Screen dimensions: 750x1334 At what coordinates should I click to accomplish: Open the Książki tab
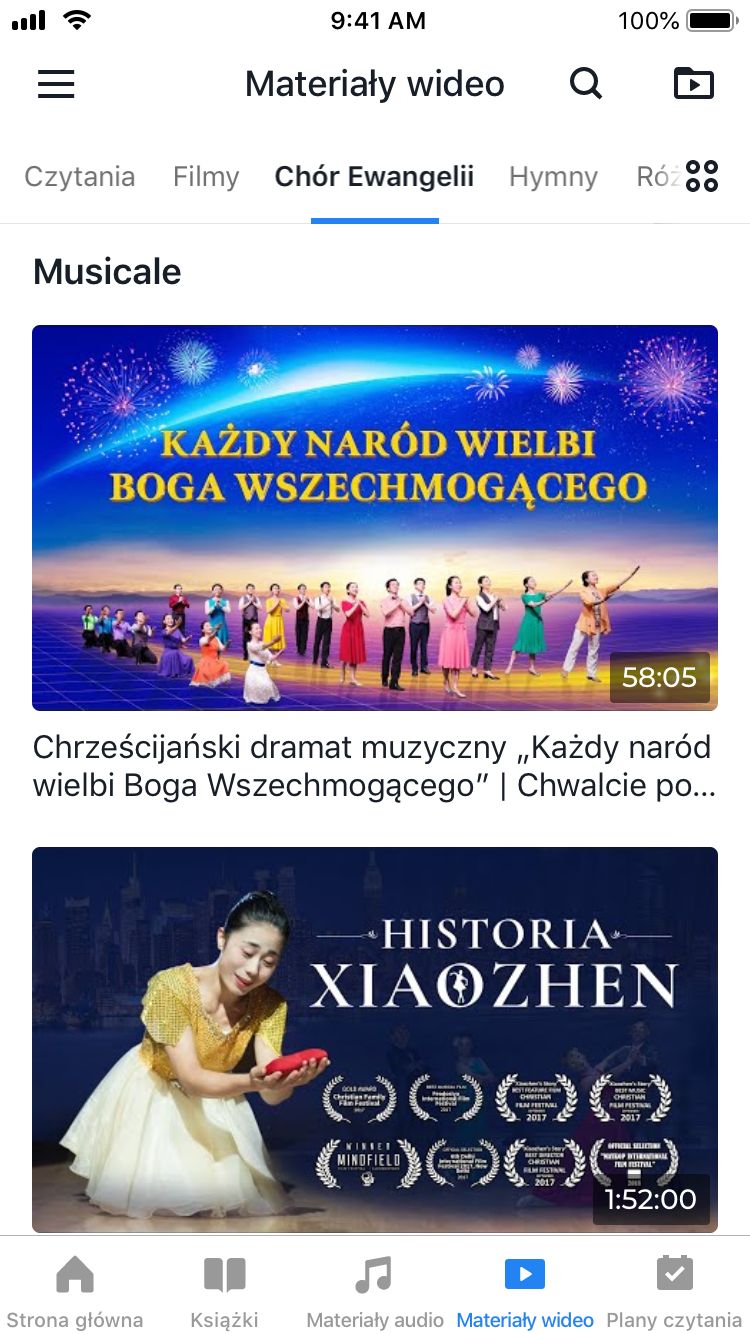(225, 1289)
